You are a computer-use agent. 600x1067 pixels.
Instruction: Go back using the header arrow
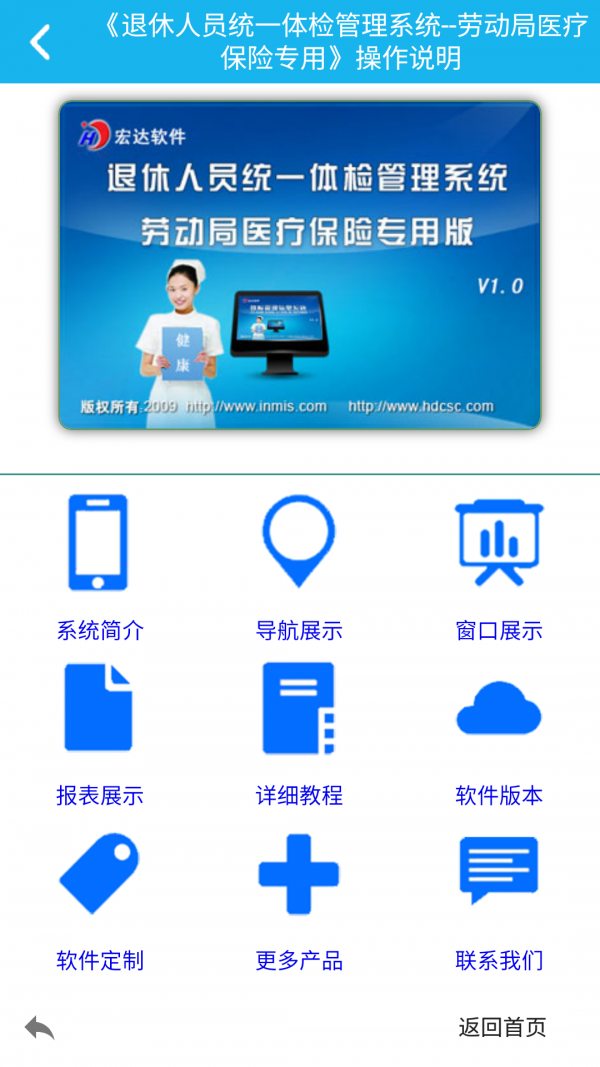40,42
